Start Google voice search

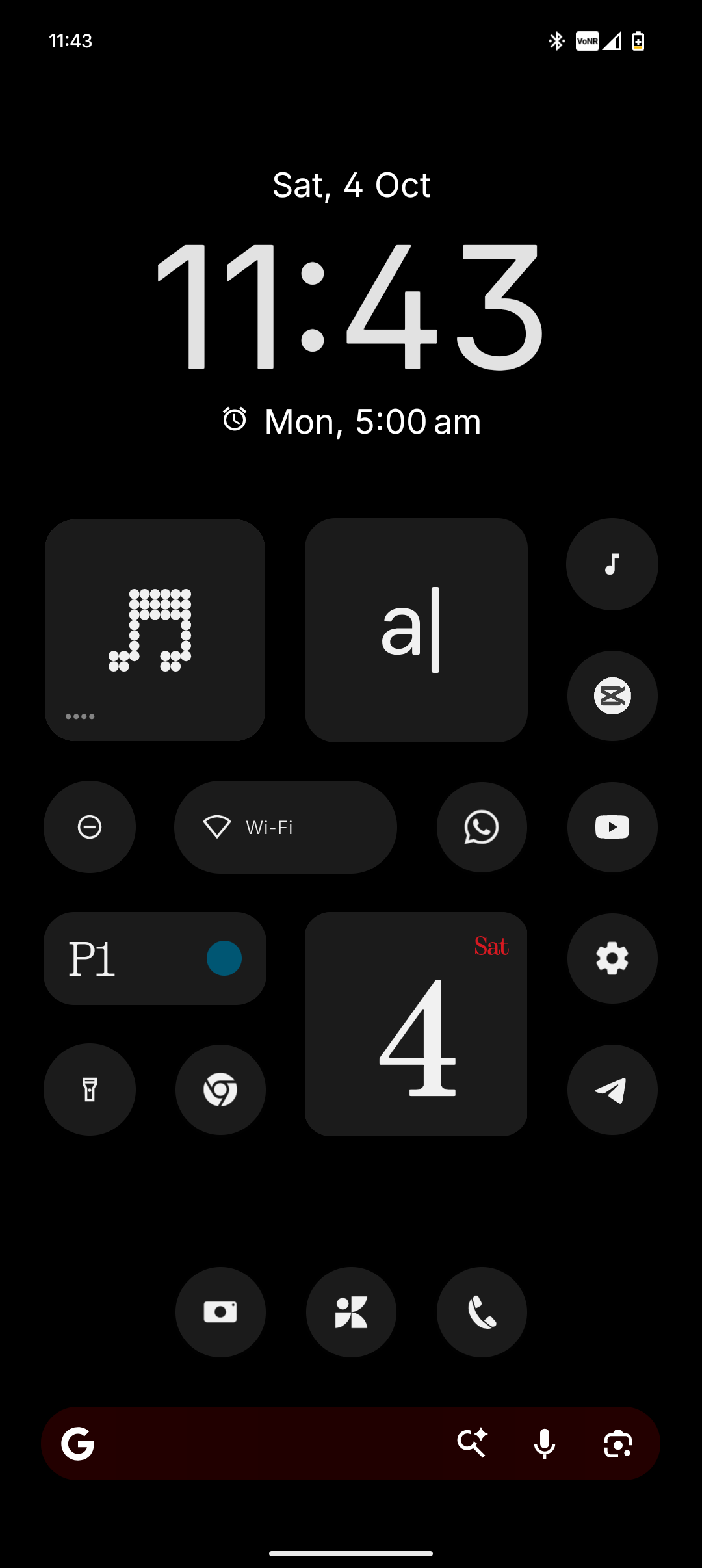tap(545, 1443)
